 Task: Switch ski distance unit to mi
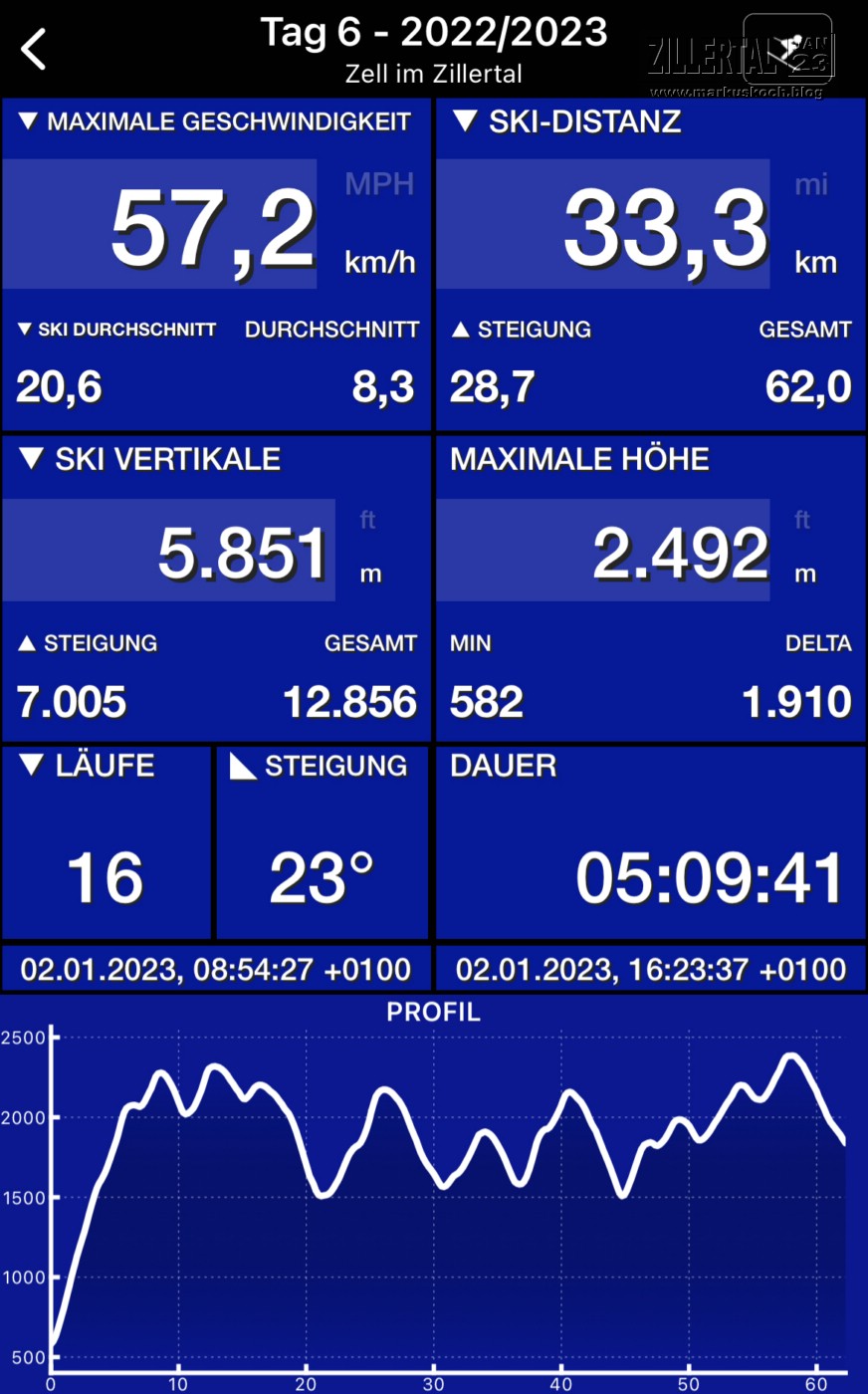point(811,184)
